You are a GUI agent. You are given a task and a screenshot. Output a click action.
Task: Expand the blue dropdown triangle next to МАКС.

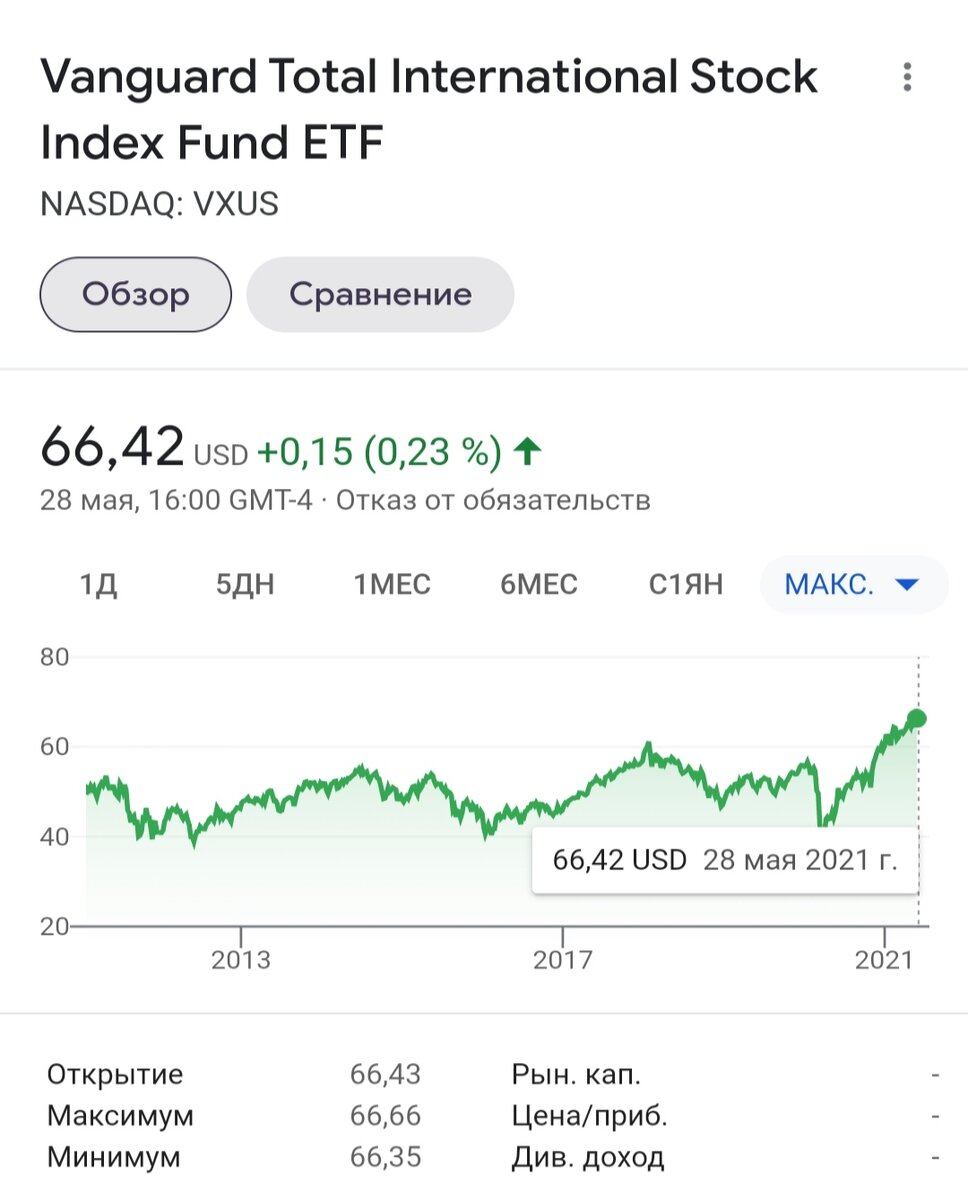coord(906,584)
